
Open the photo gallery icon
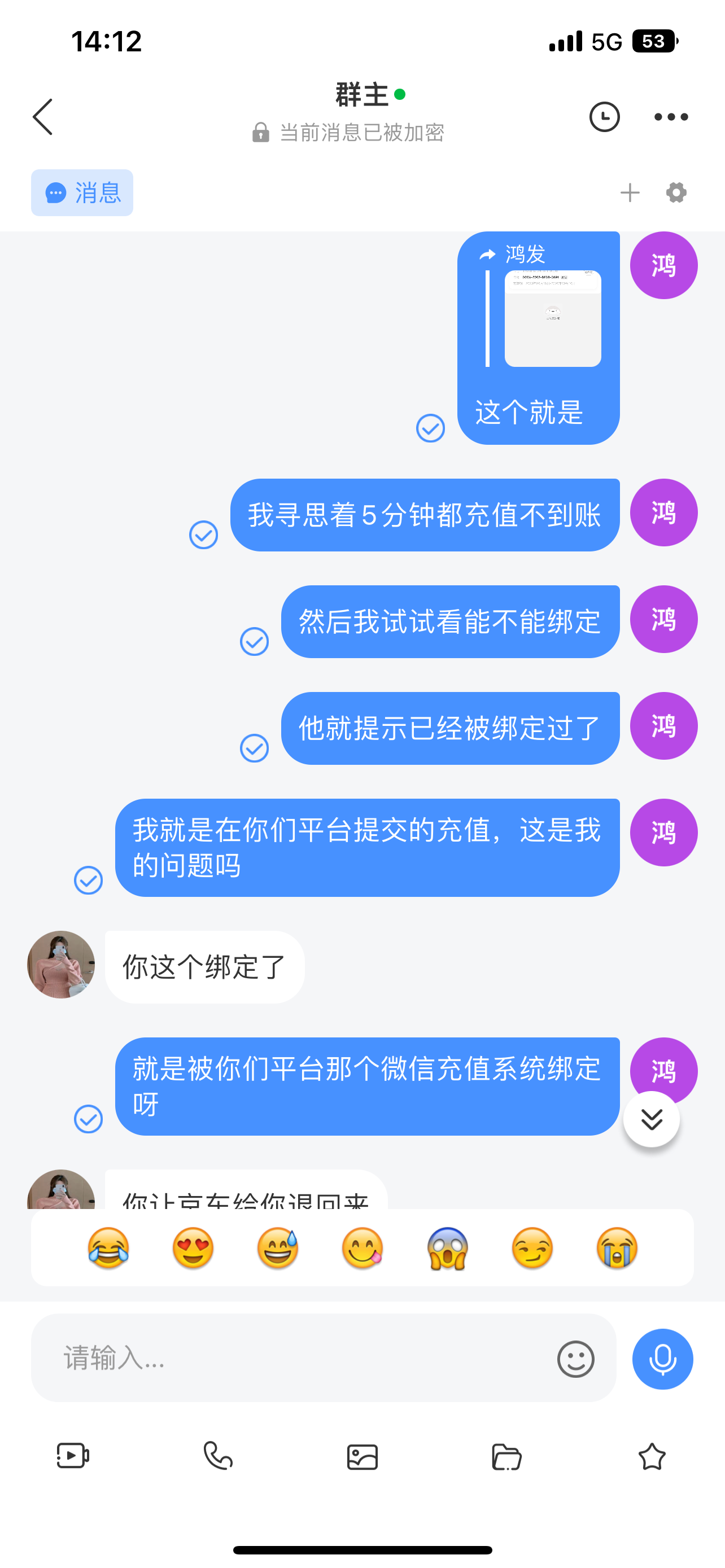[362, 1457]
